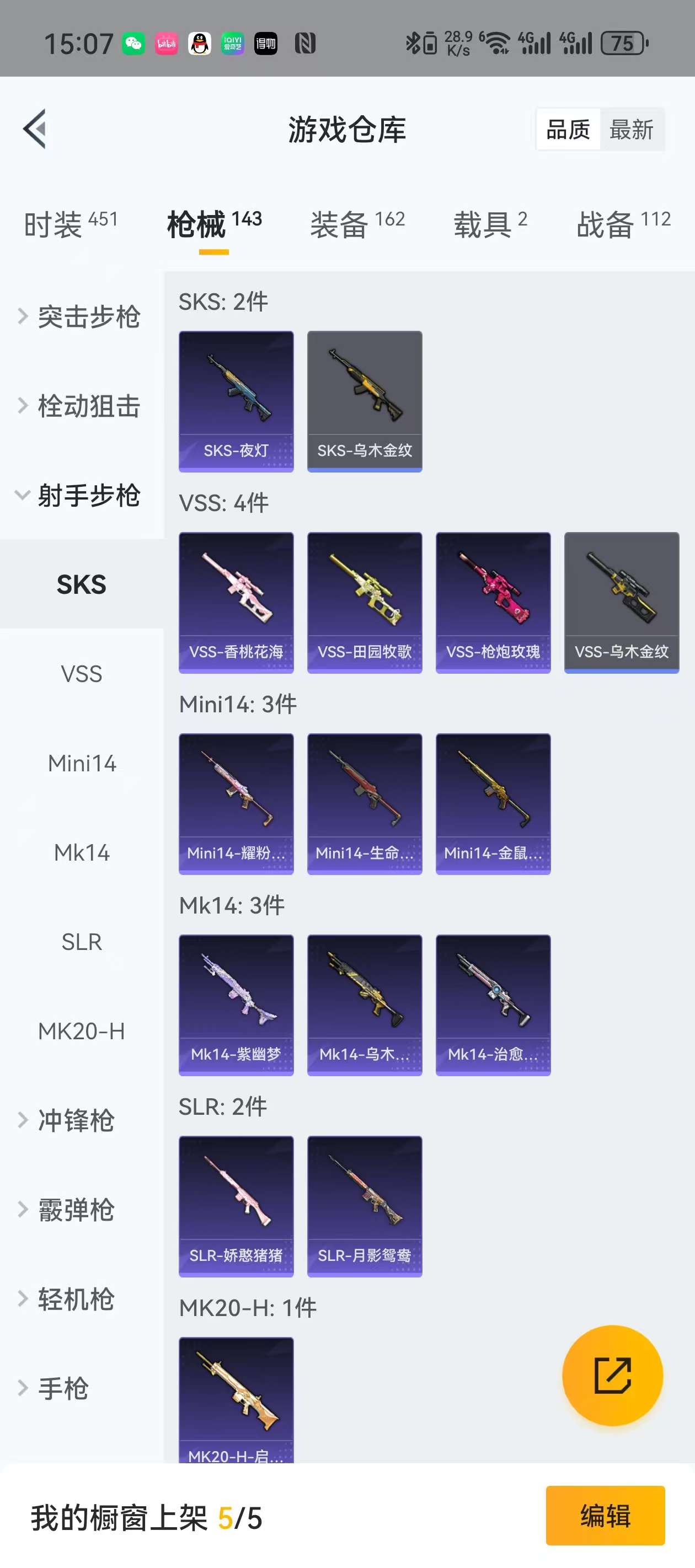The width and height of the screenshot is (695, 1568).
Task: Open the 载具 tab
Action: [490, 224]
